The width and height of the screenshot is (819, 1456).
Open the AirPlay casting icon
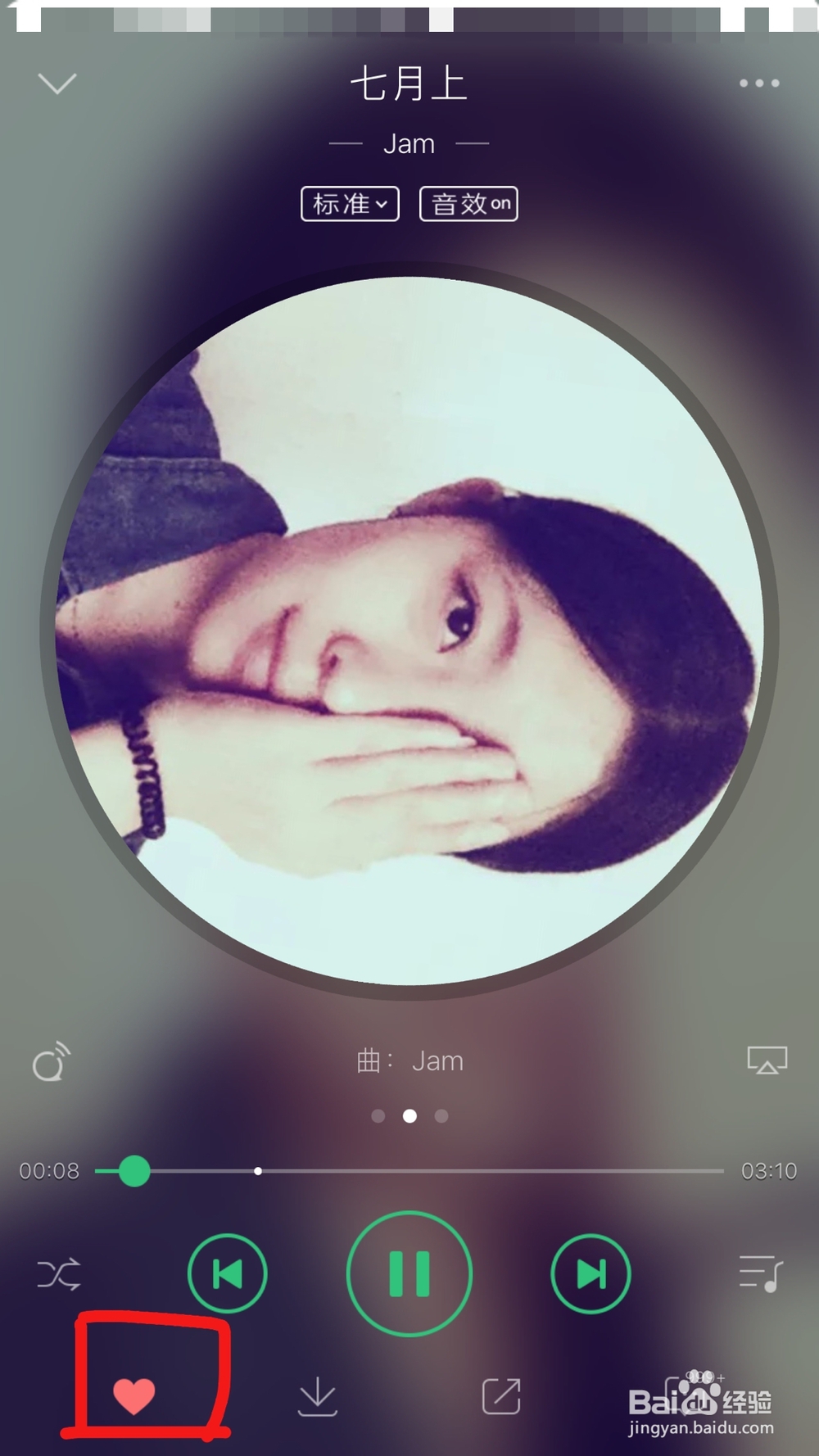767,1060
